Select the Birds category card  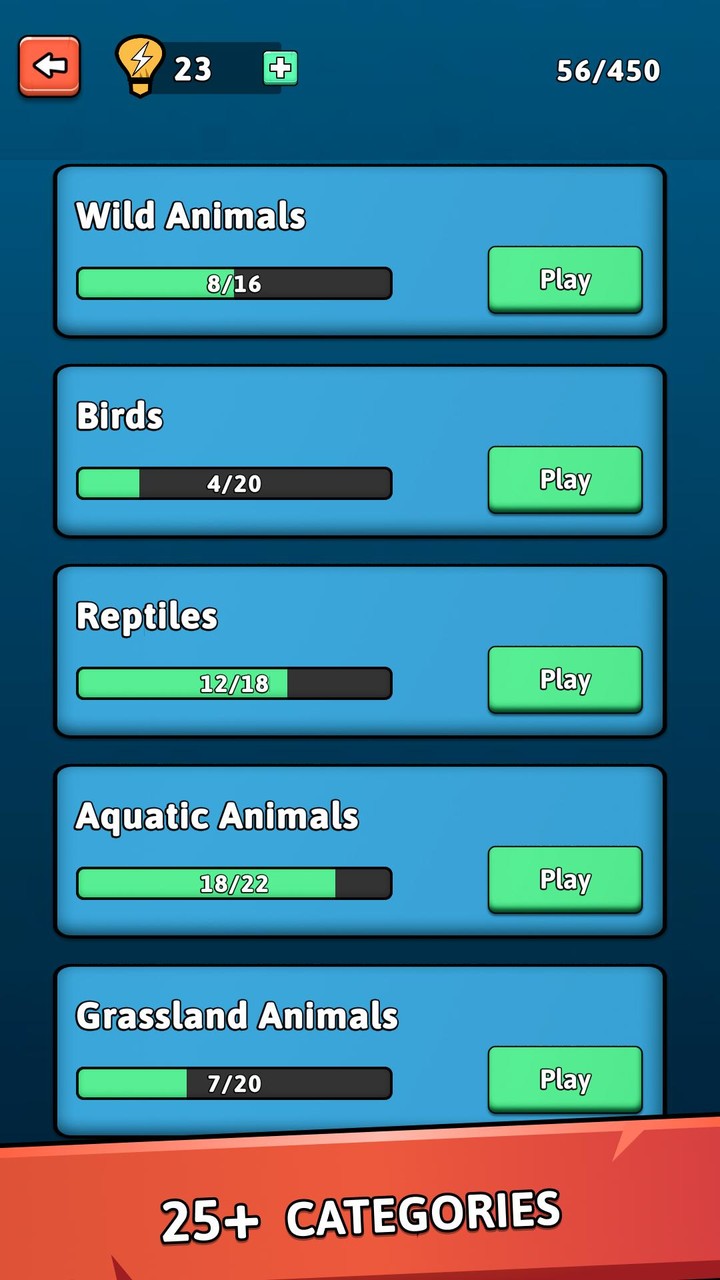(x=360, y=450)
